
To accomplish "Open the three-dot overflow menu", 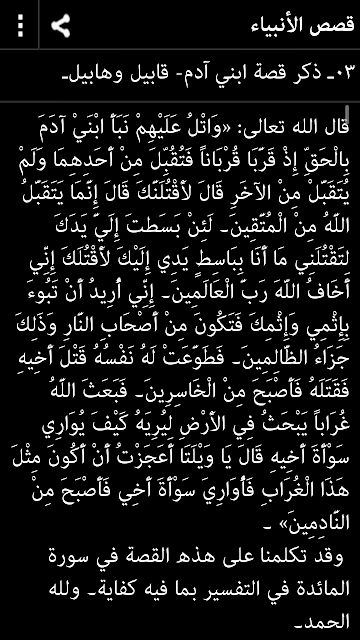I will point(20,25).
